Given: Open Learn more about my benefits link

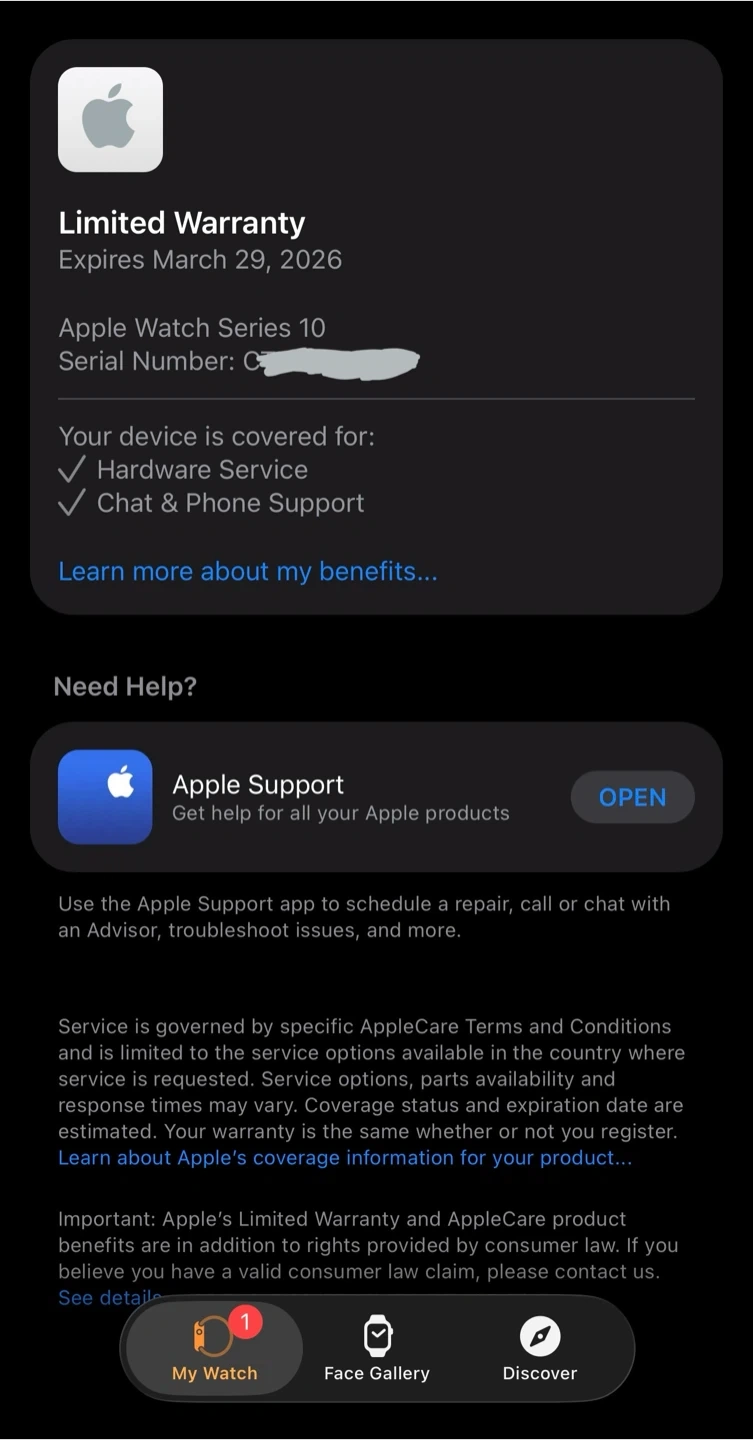Looking at the screenshot, I should click(x=247, y=571).
